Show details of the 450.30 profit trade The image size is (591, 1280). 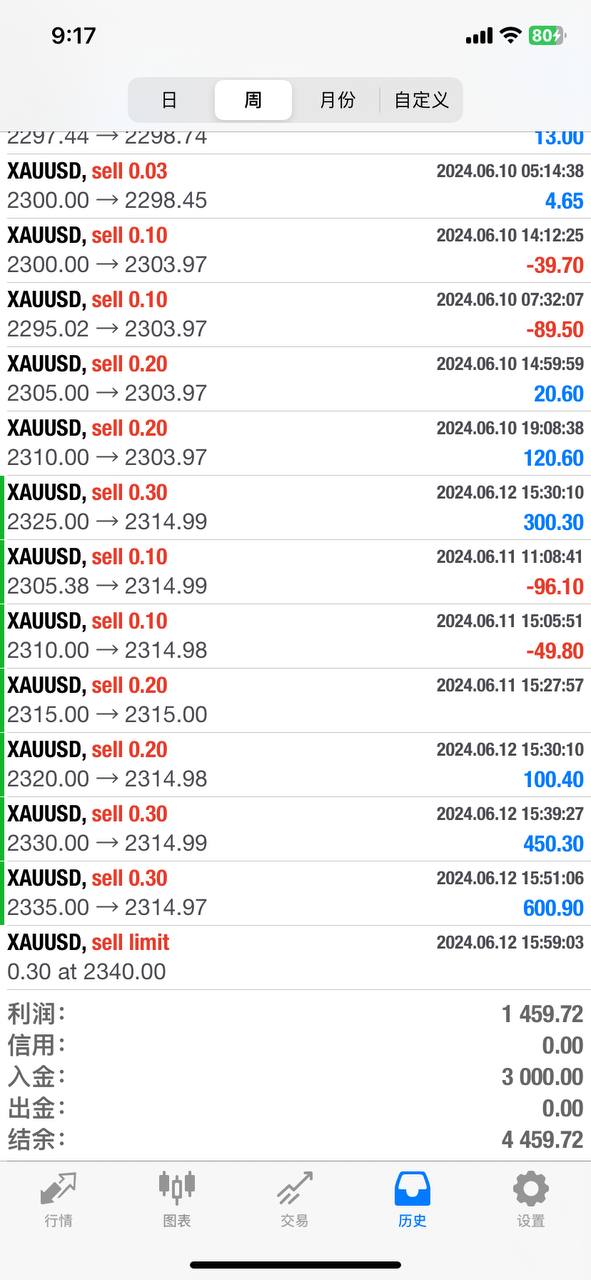[295, 829]
